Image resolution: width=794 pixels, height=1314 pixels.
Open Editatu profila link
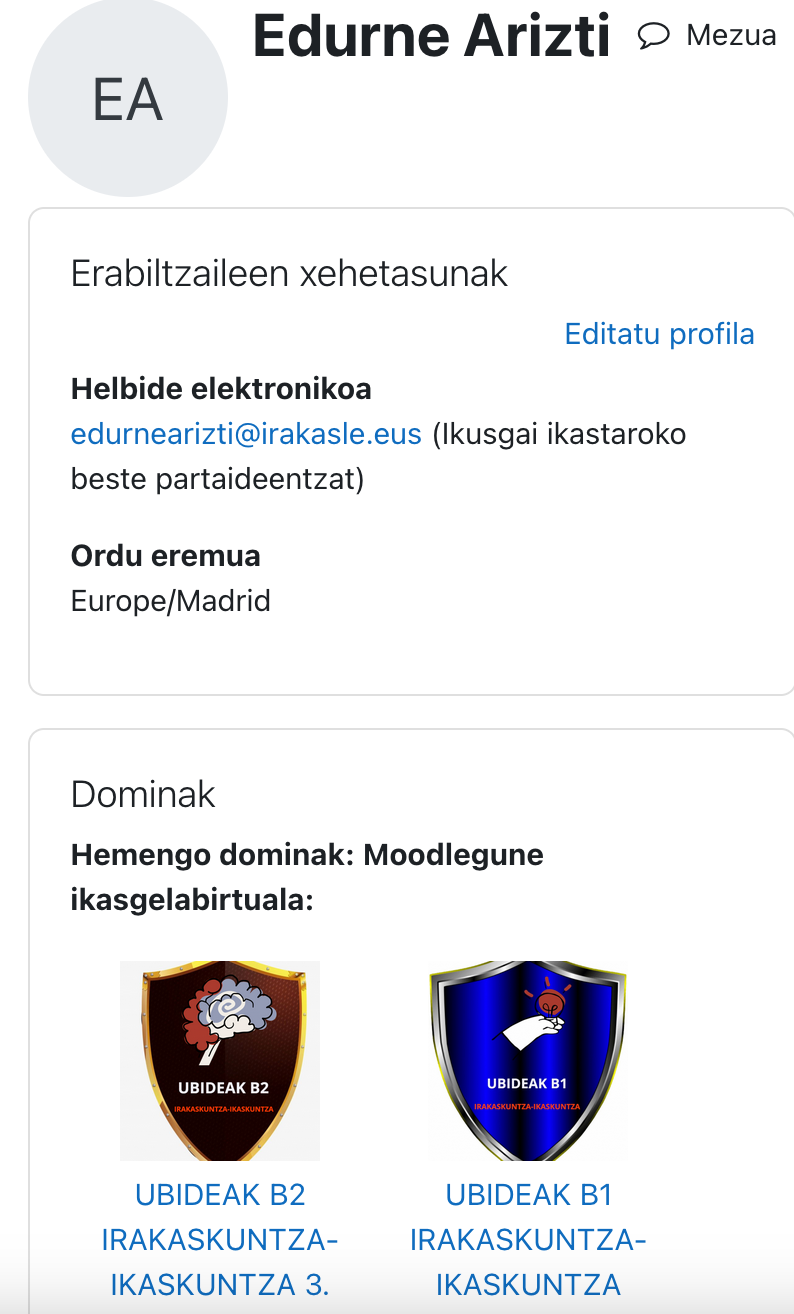coord(659,333)
